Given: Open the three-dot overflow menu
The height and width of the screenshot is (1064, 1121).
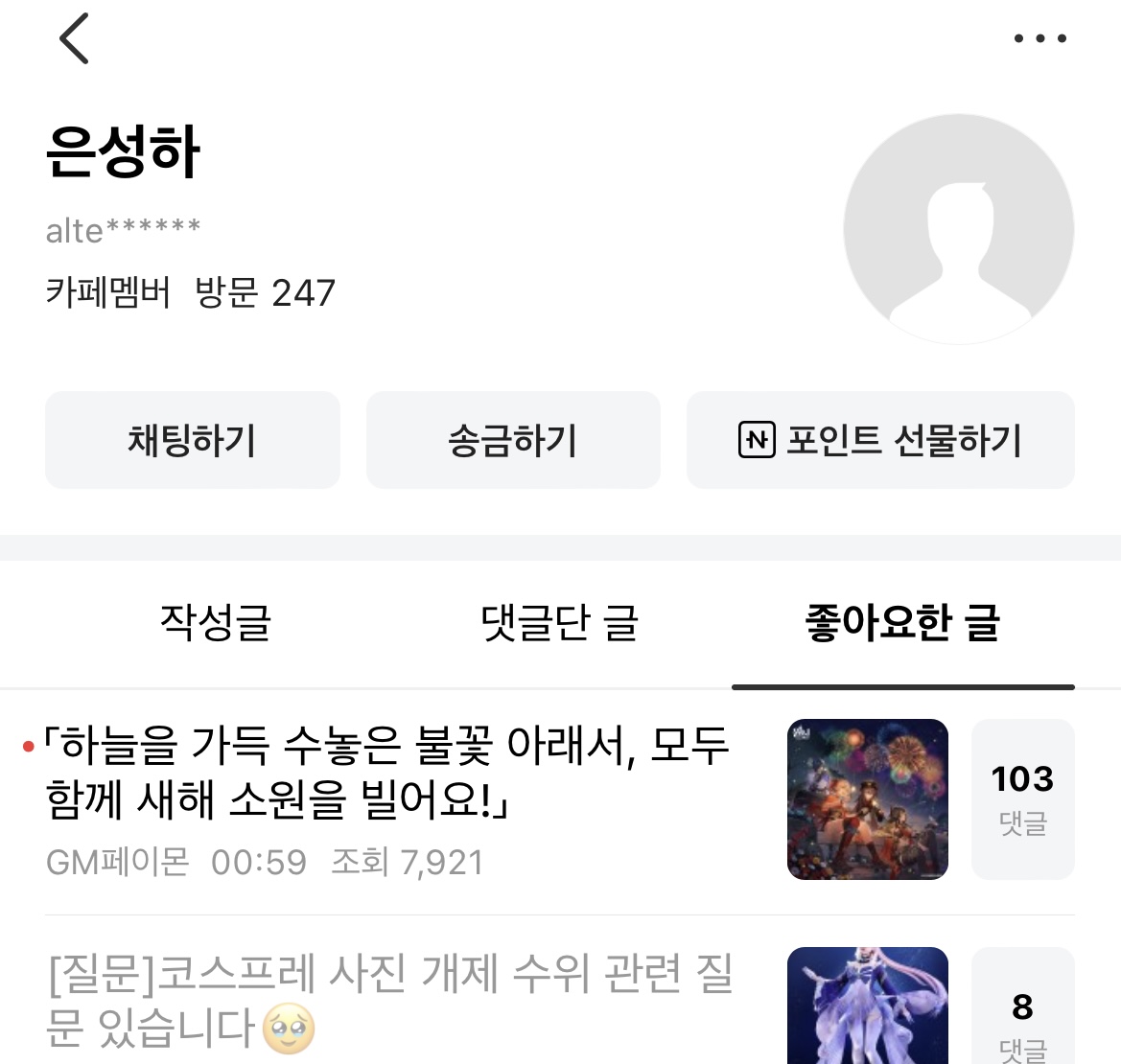Looking at the screenshot, I should (x=1039, y=39).
